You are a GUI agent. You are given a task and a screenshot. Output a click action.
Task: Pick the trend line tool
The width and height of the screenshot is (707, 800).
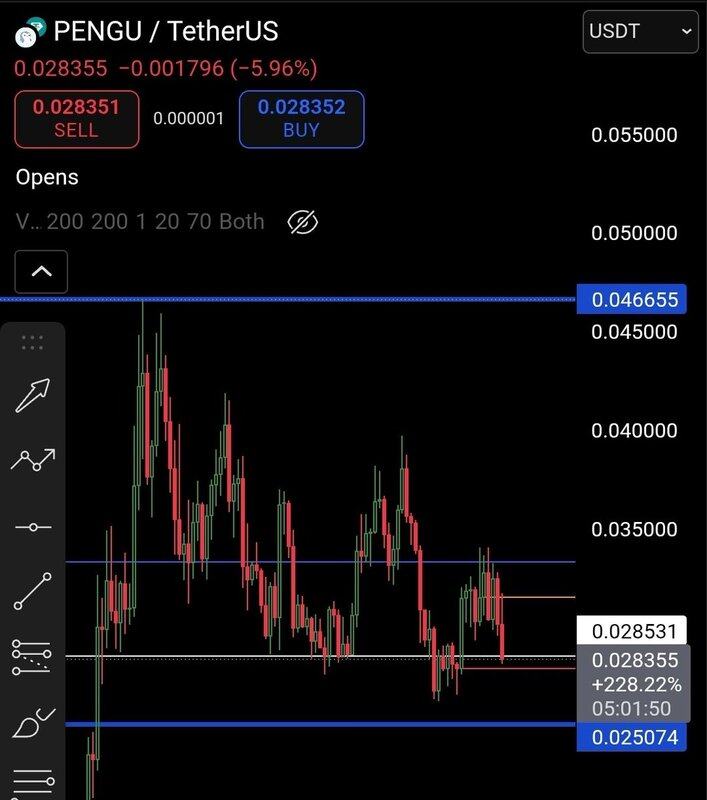(33, 591)
